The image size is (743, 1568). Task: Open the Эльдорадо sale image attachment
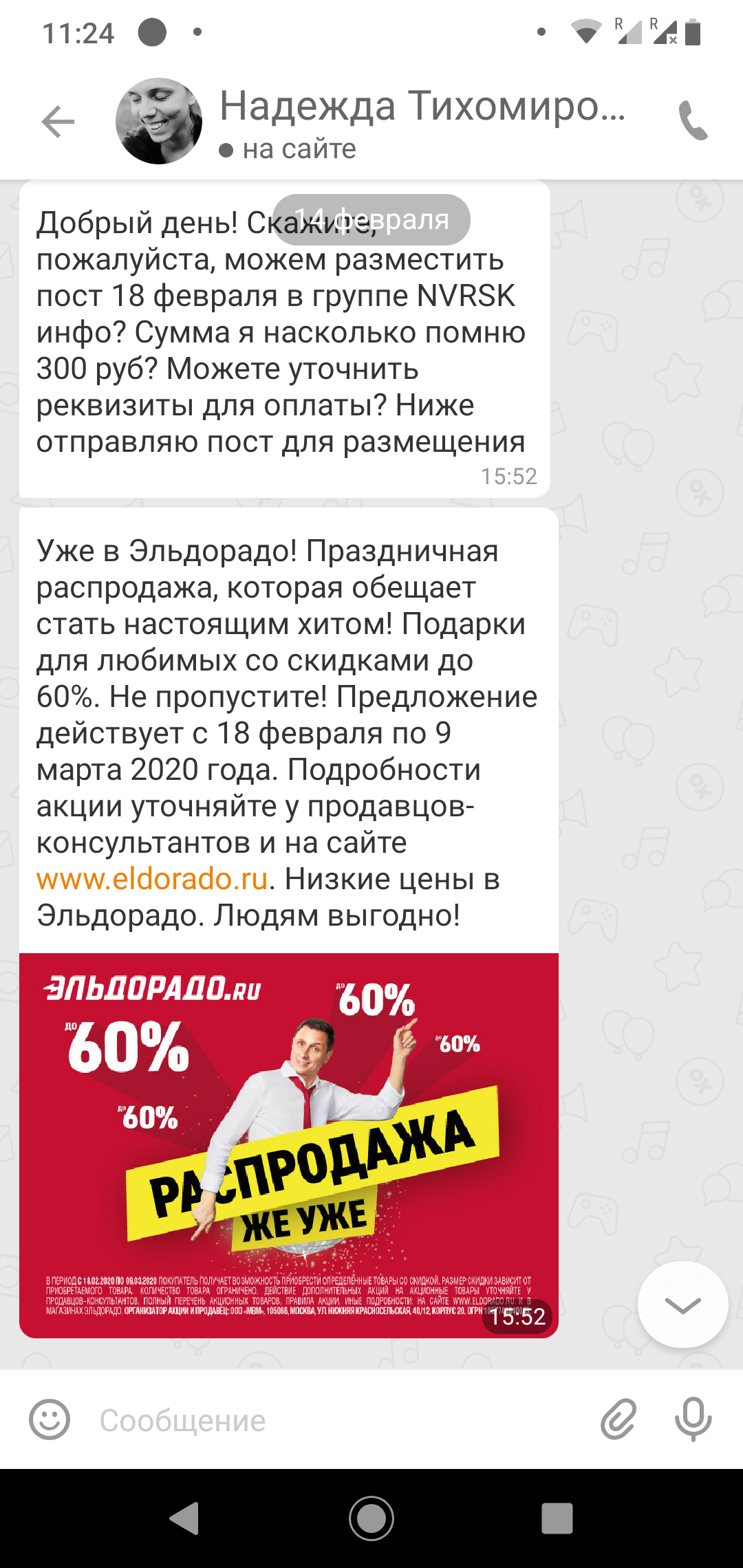coord(288,1144)
